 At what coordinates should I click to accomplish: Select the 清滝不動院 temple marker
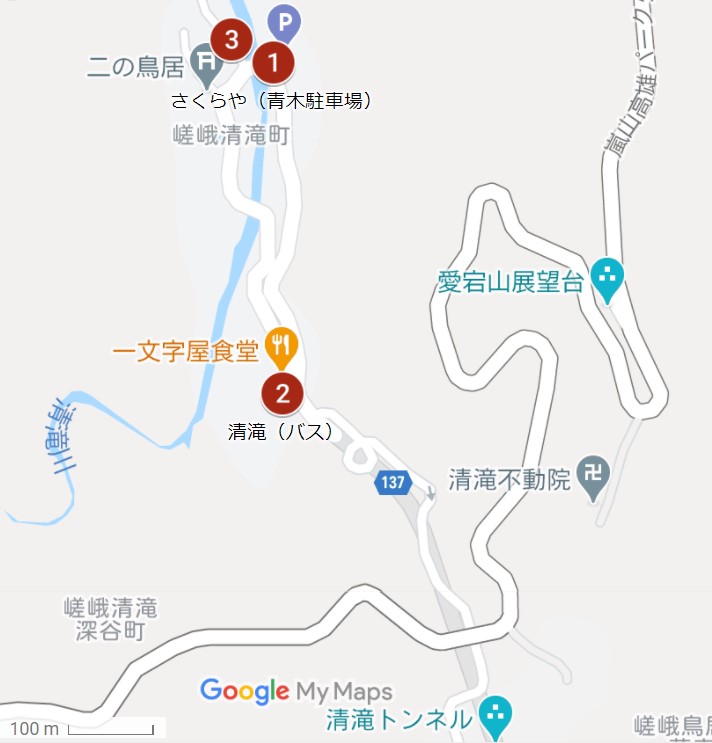click(x=596, y=470)
